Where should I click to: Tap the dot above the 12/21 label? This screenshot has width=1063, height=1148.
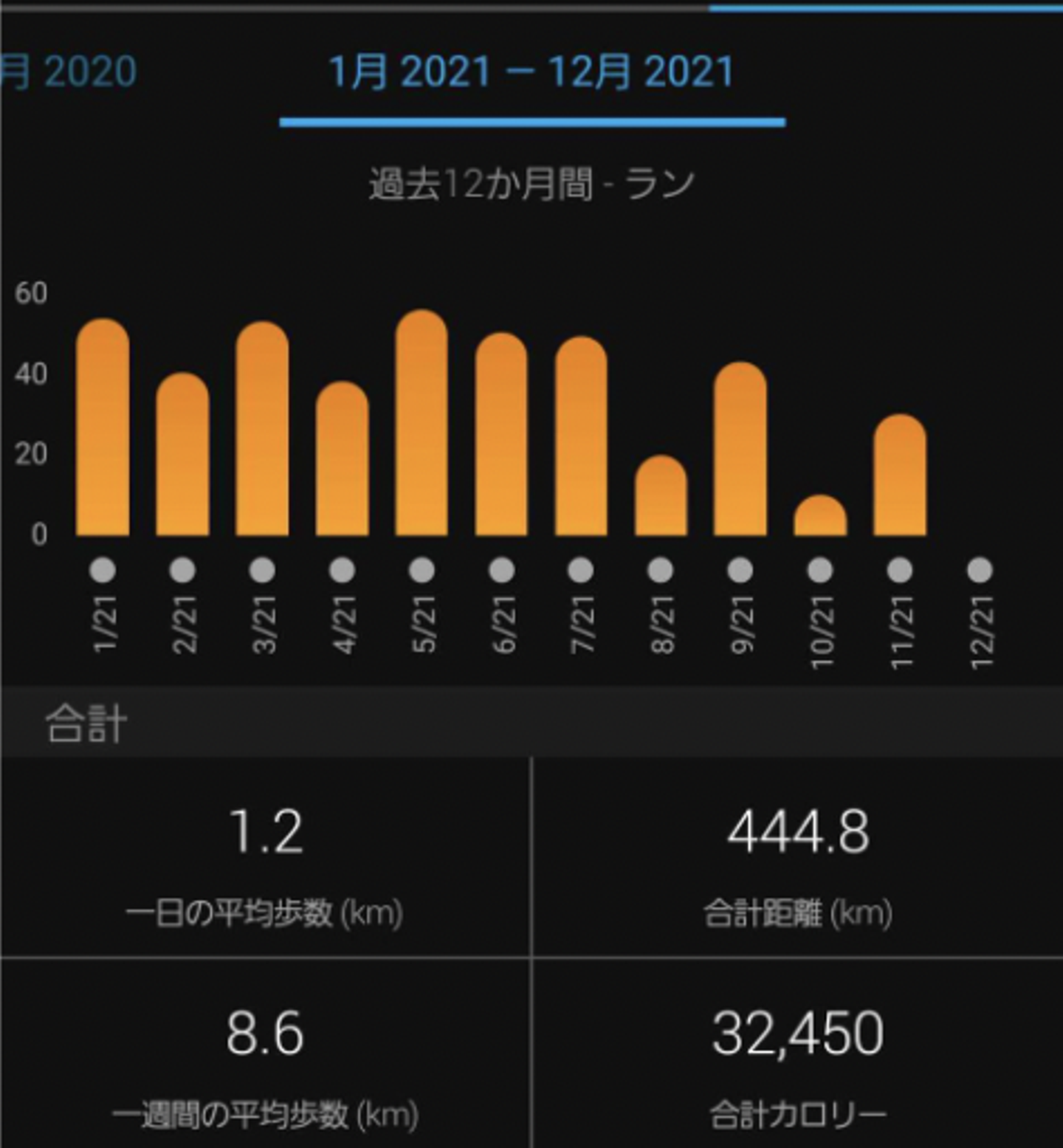tap(980, 570)
